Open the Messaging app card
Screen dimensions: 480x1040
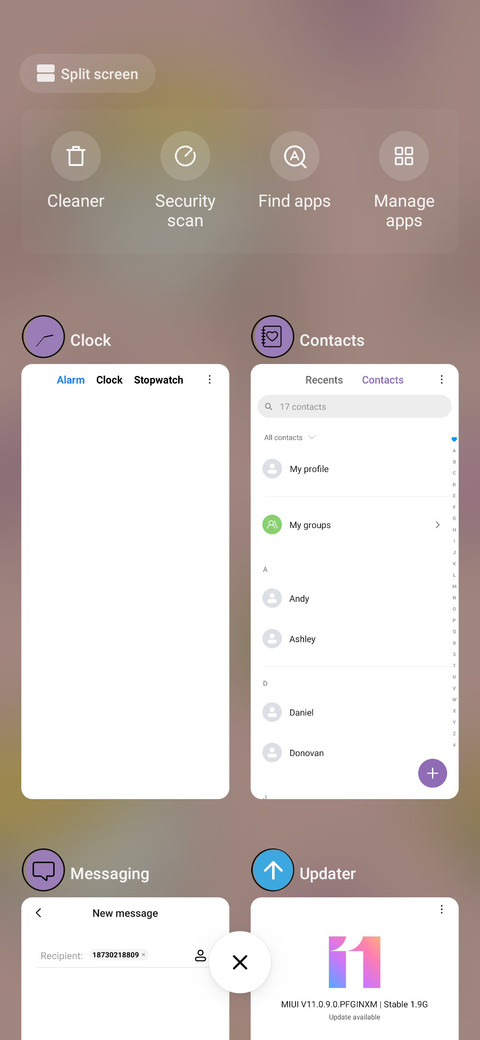(125, 968)
